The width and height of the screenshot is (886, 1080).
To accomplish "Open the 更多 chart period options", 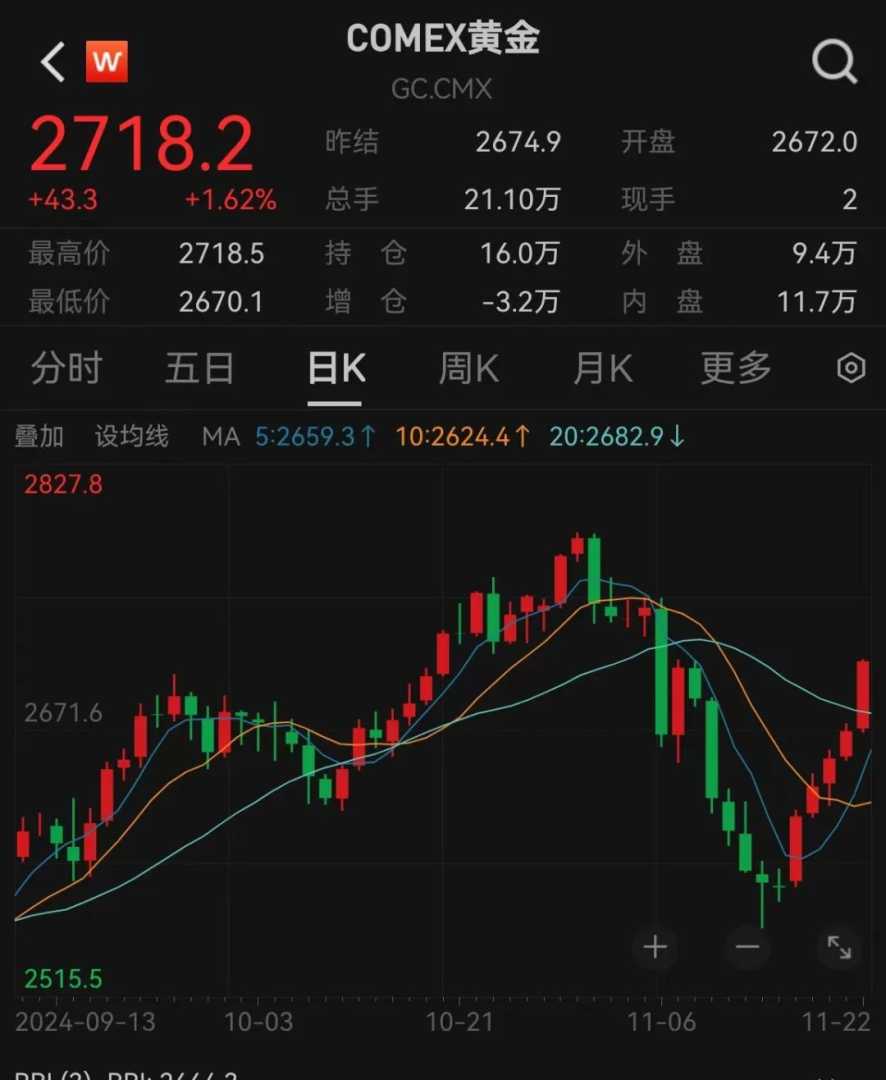I will tap(736, 369).
